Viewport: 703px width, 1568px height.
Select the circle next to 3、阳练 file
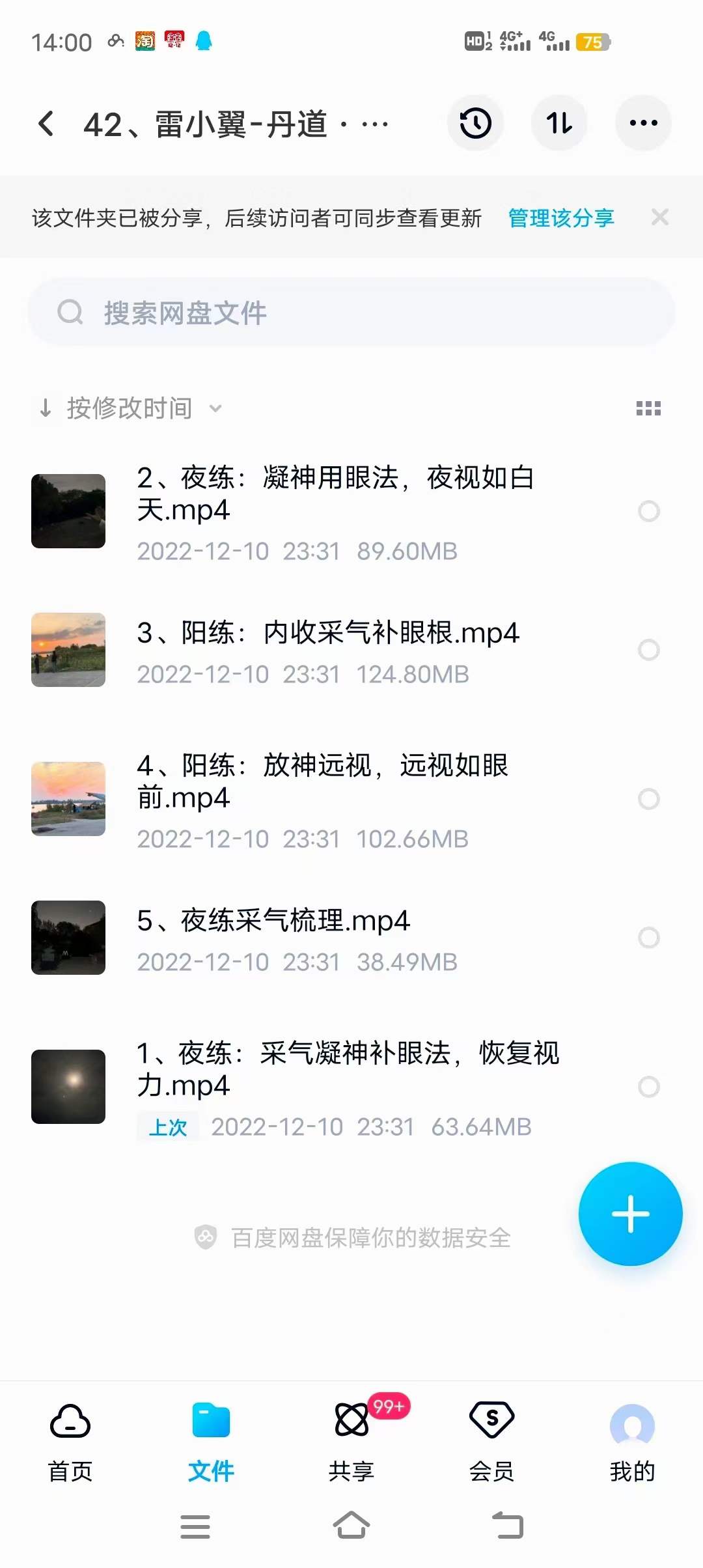(648, 650)
